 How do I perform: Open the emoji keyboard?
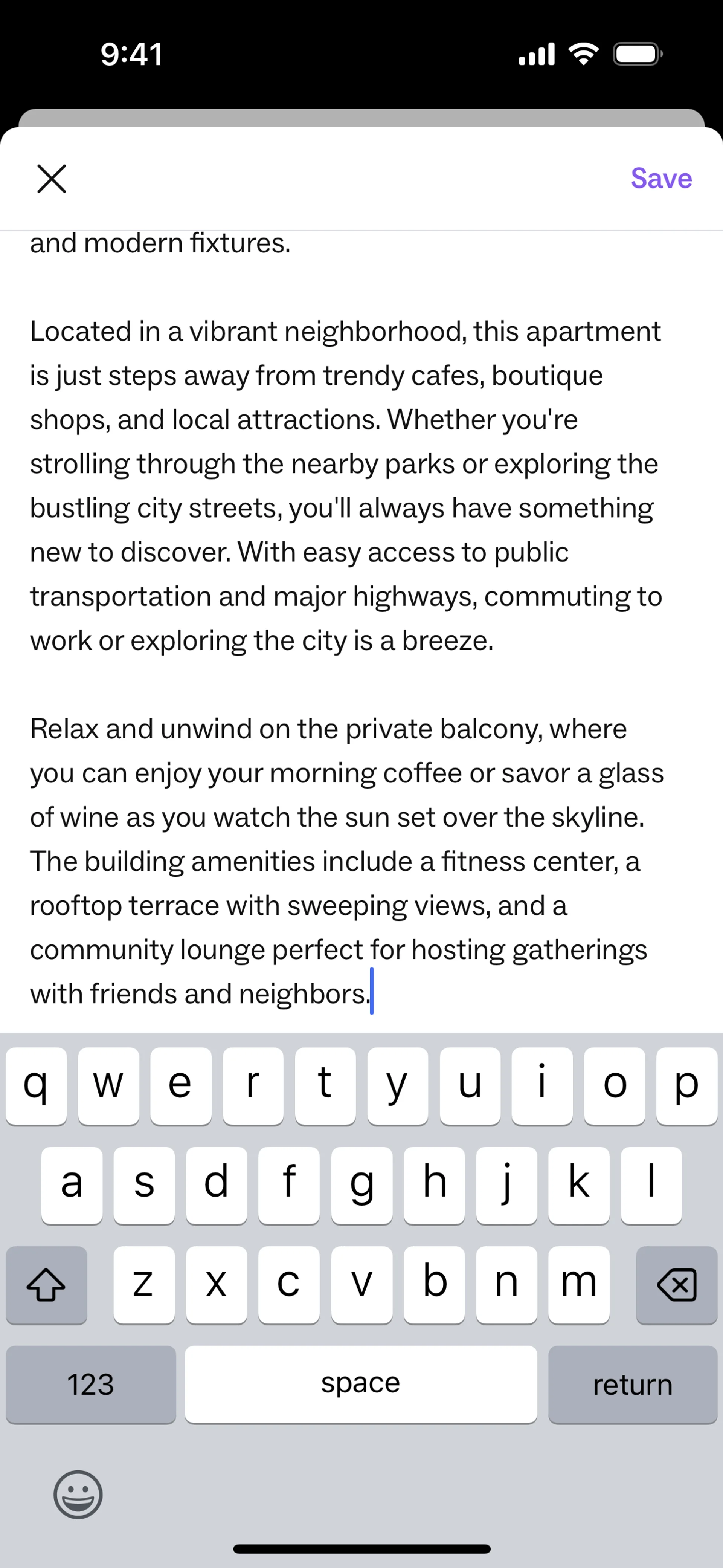(x=78, y=1495)
